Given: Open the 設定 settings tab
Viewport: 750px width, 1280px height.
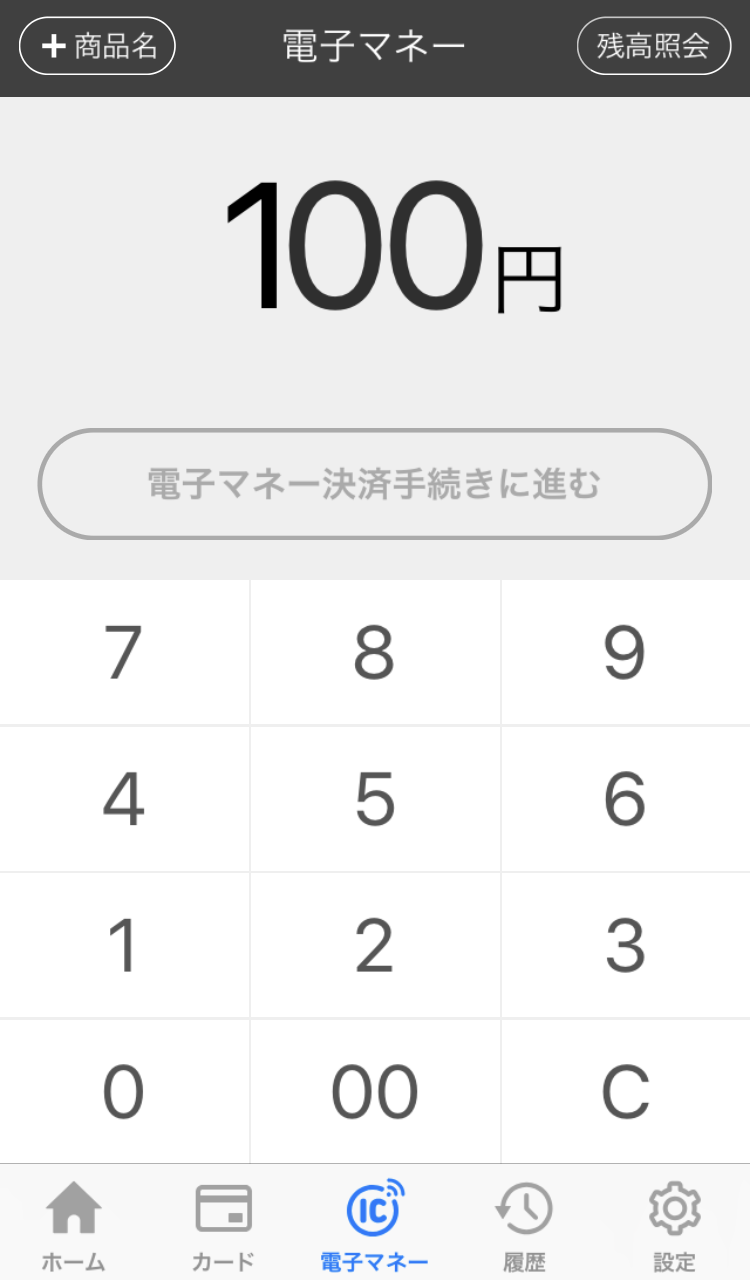Looking at the screenshot, I should tap(675, 1224).
